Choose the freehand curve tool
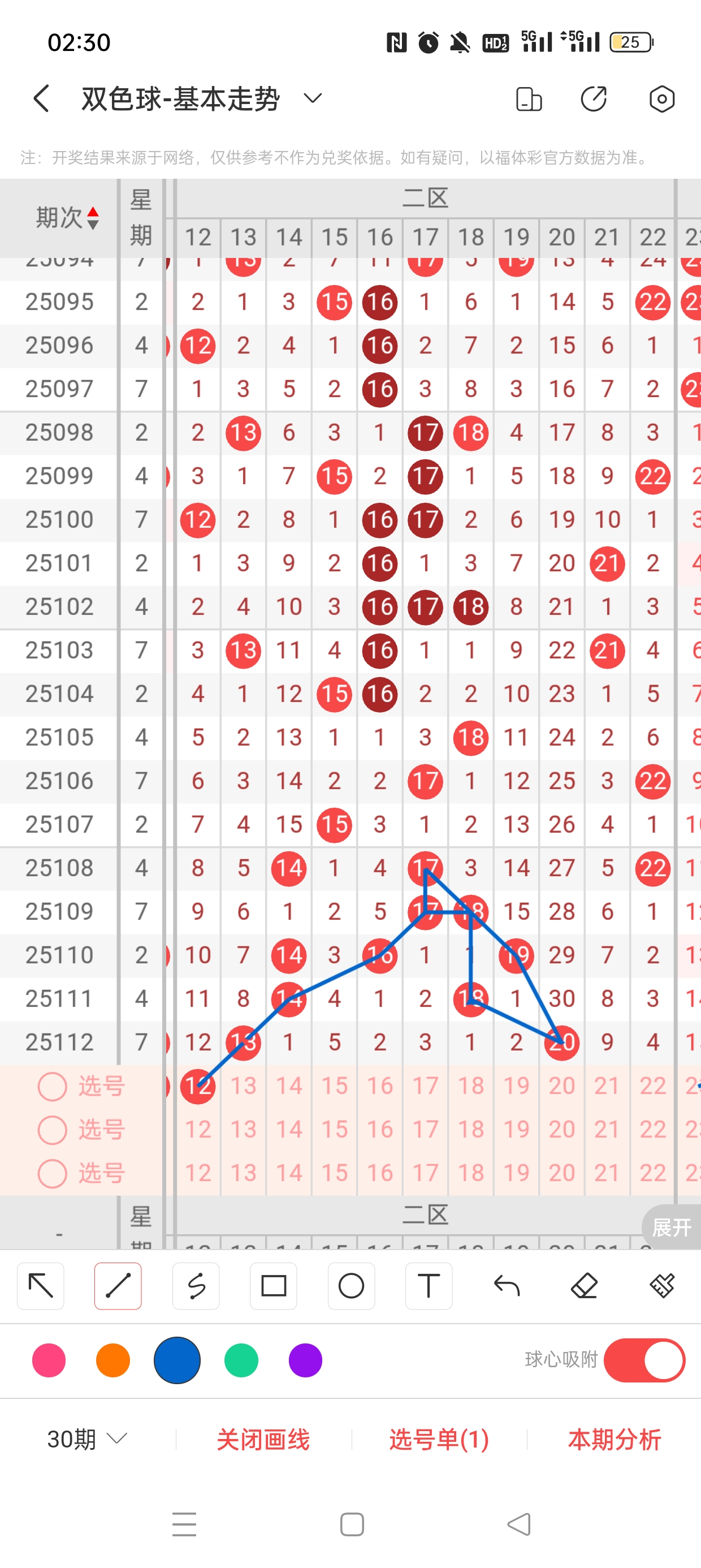 (196, 1286)
